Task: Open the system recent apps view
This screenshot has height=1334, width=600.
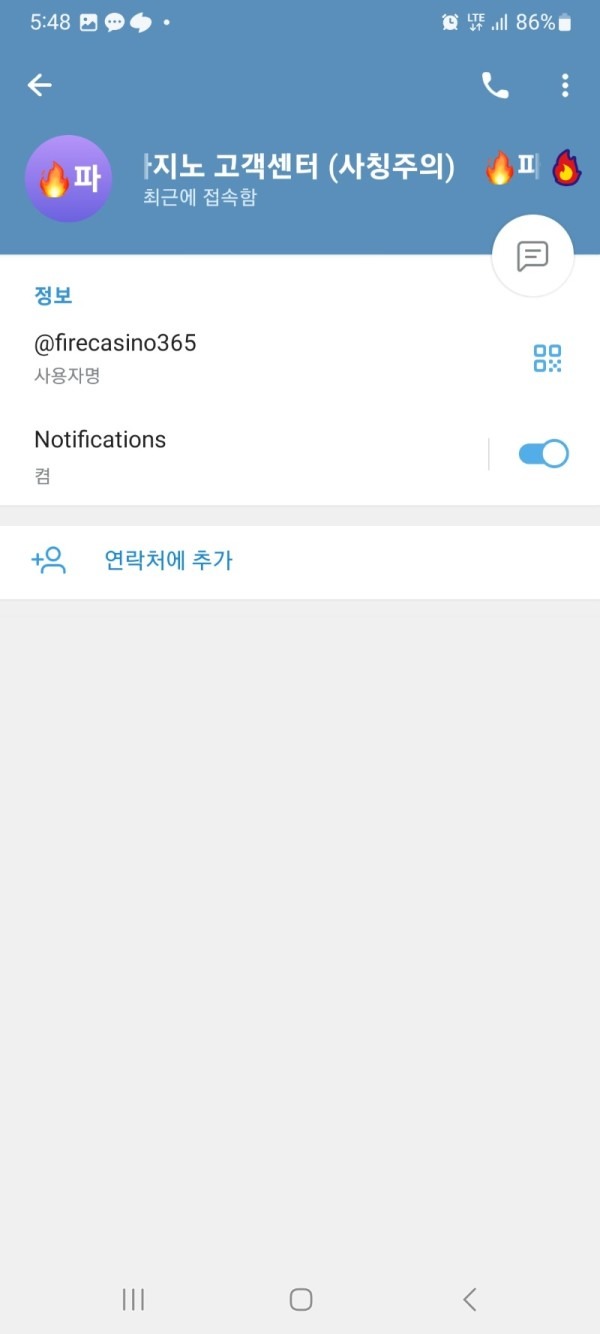Action: [x=133, y=1299]
